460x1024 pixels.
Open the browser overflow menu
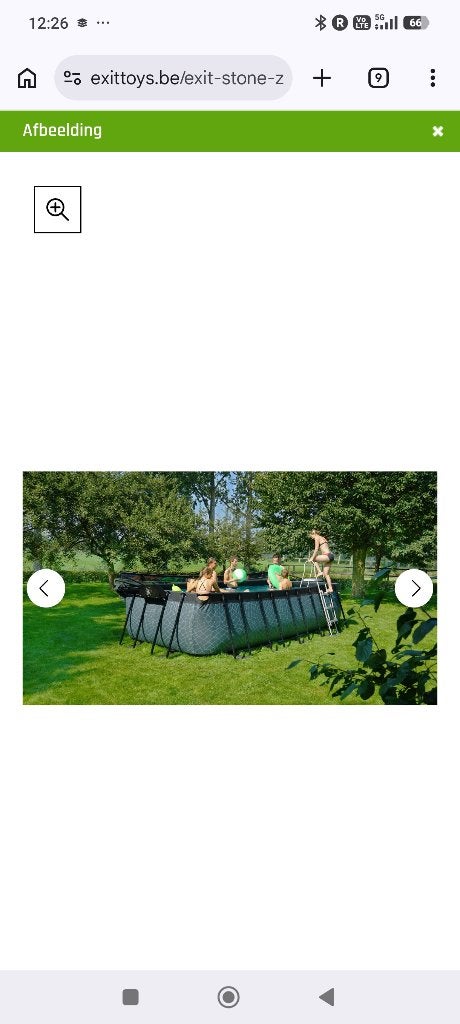tap(433, 78)
